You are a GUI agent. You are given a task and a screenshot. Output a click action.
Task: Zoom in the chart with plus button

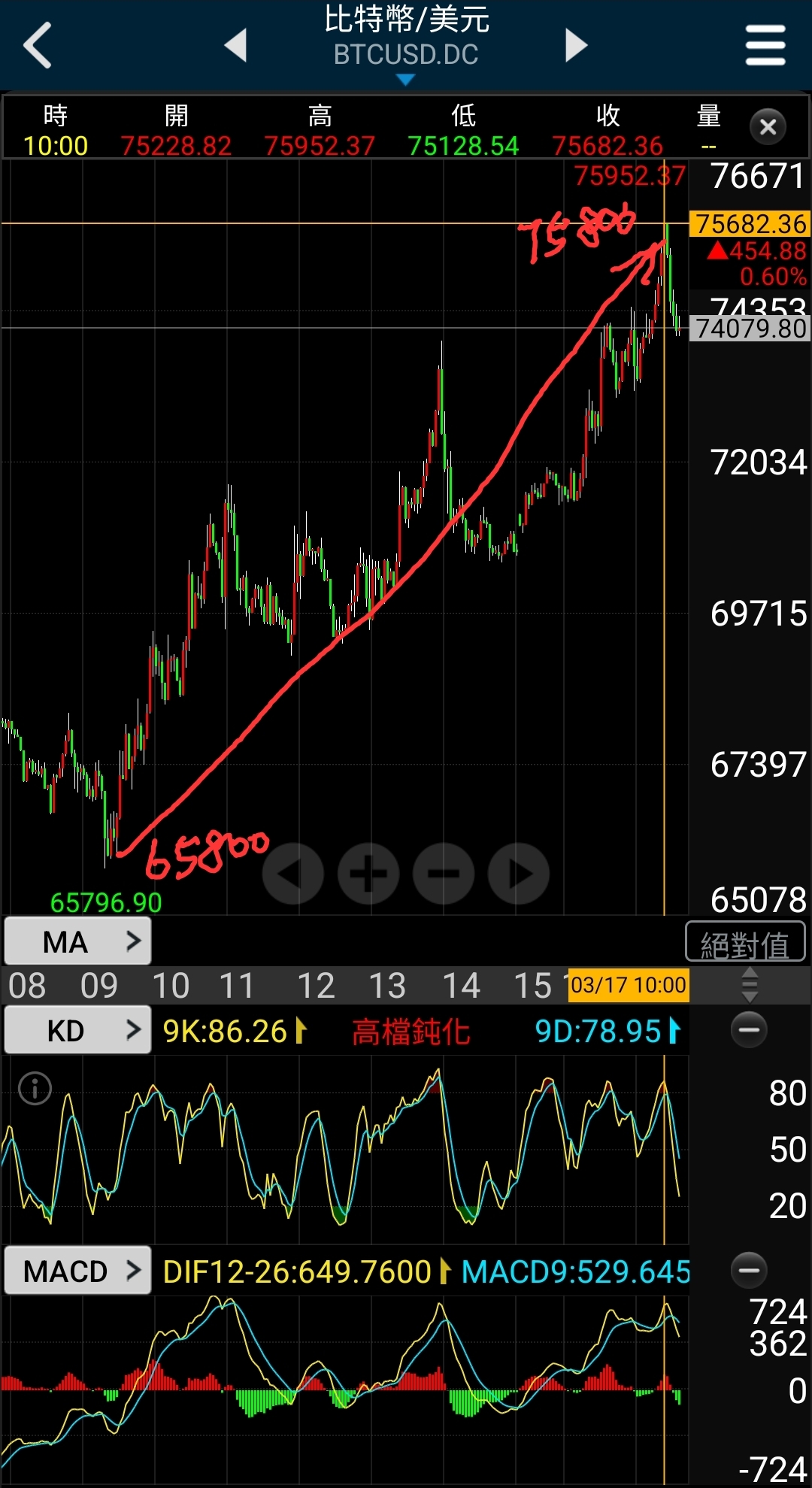click(x=368, y=874)
